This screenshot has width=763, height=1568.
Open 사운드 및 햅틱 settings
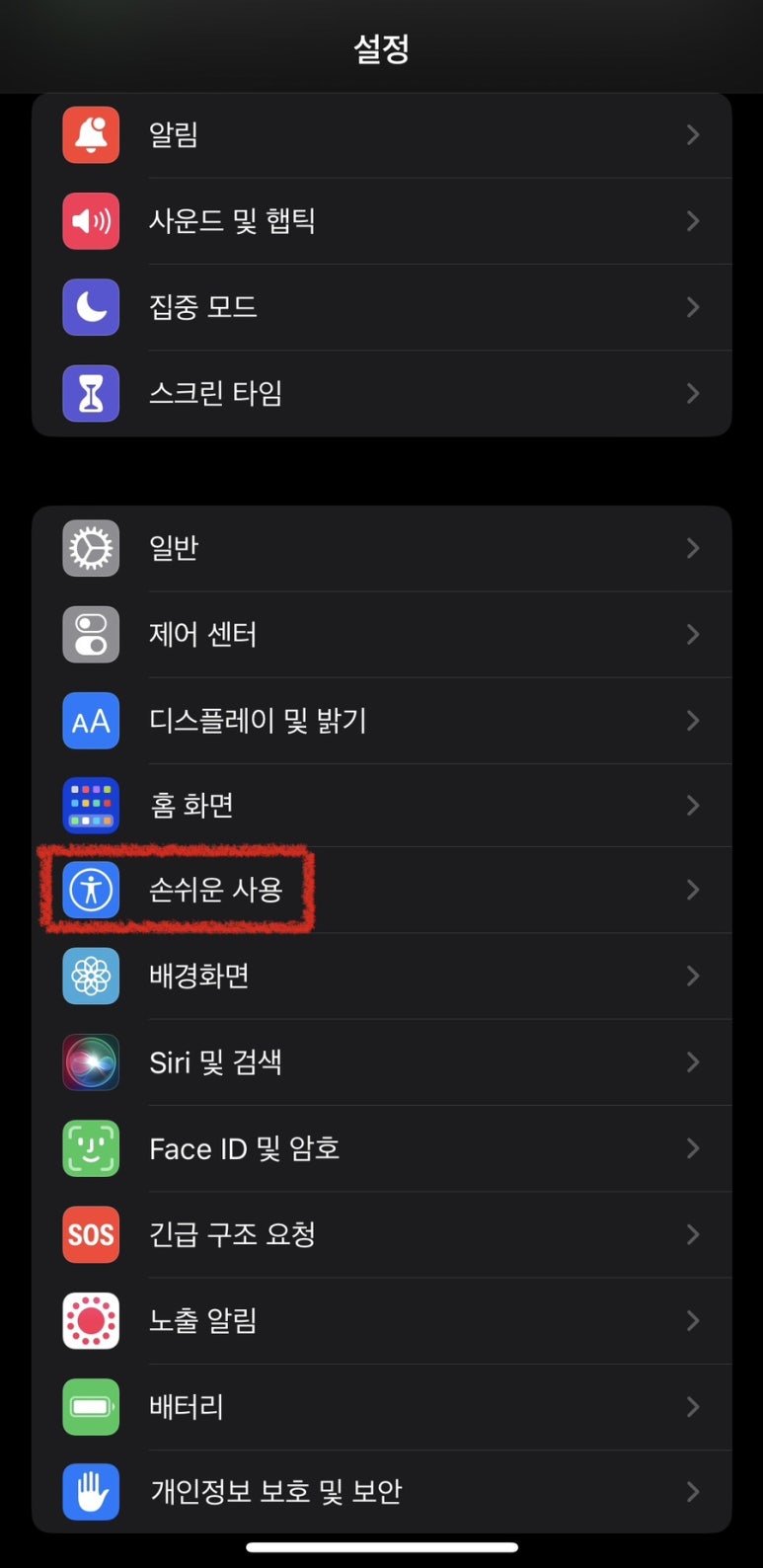tap(381, 220)
